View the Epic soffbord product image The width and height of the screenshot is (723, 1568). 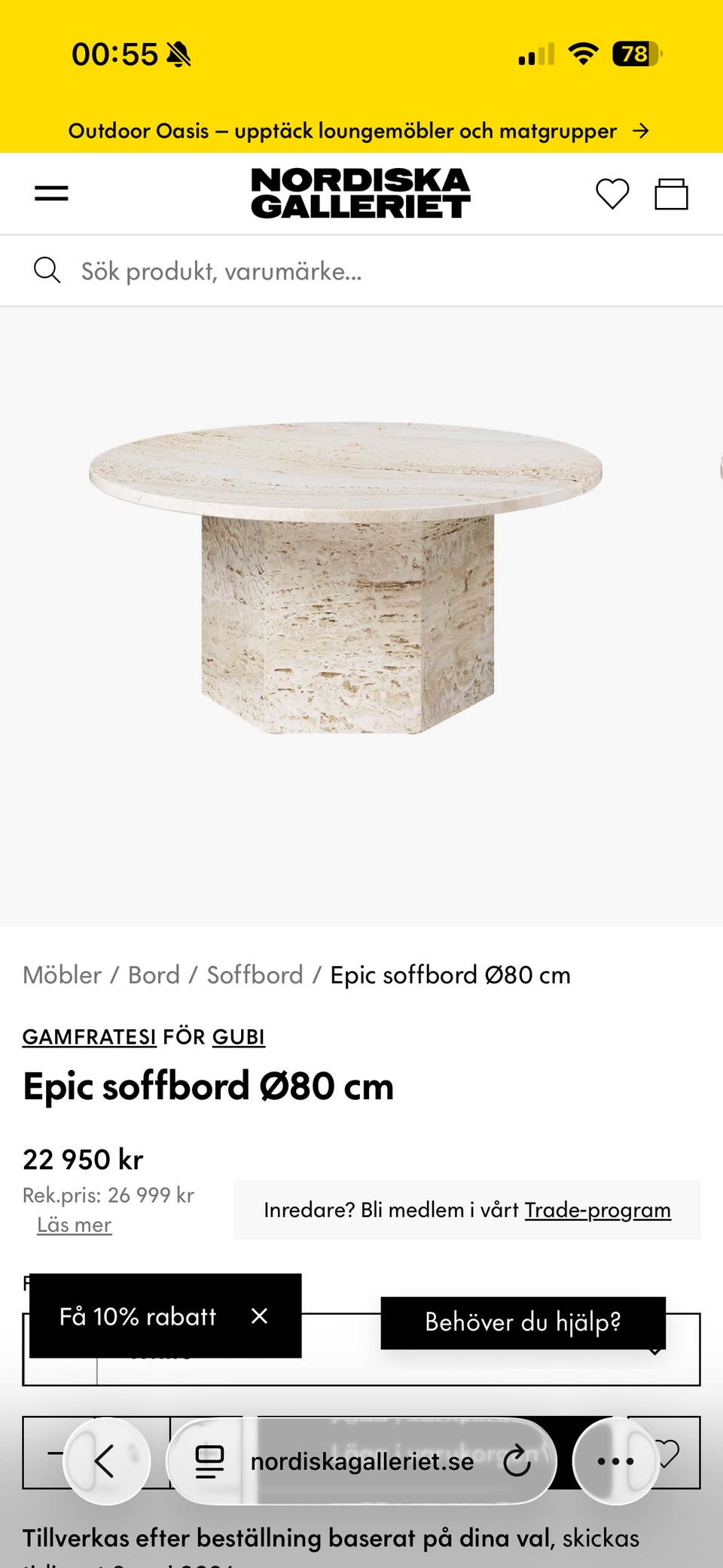pyautogui.click(x=346, y=578)
